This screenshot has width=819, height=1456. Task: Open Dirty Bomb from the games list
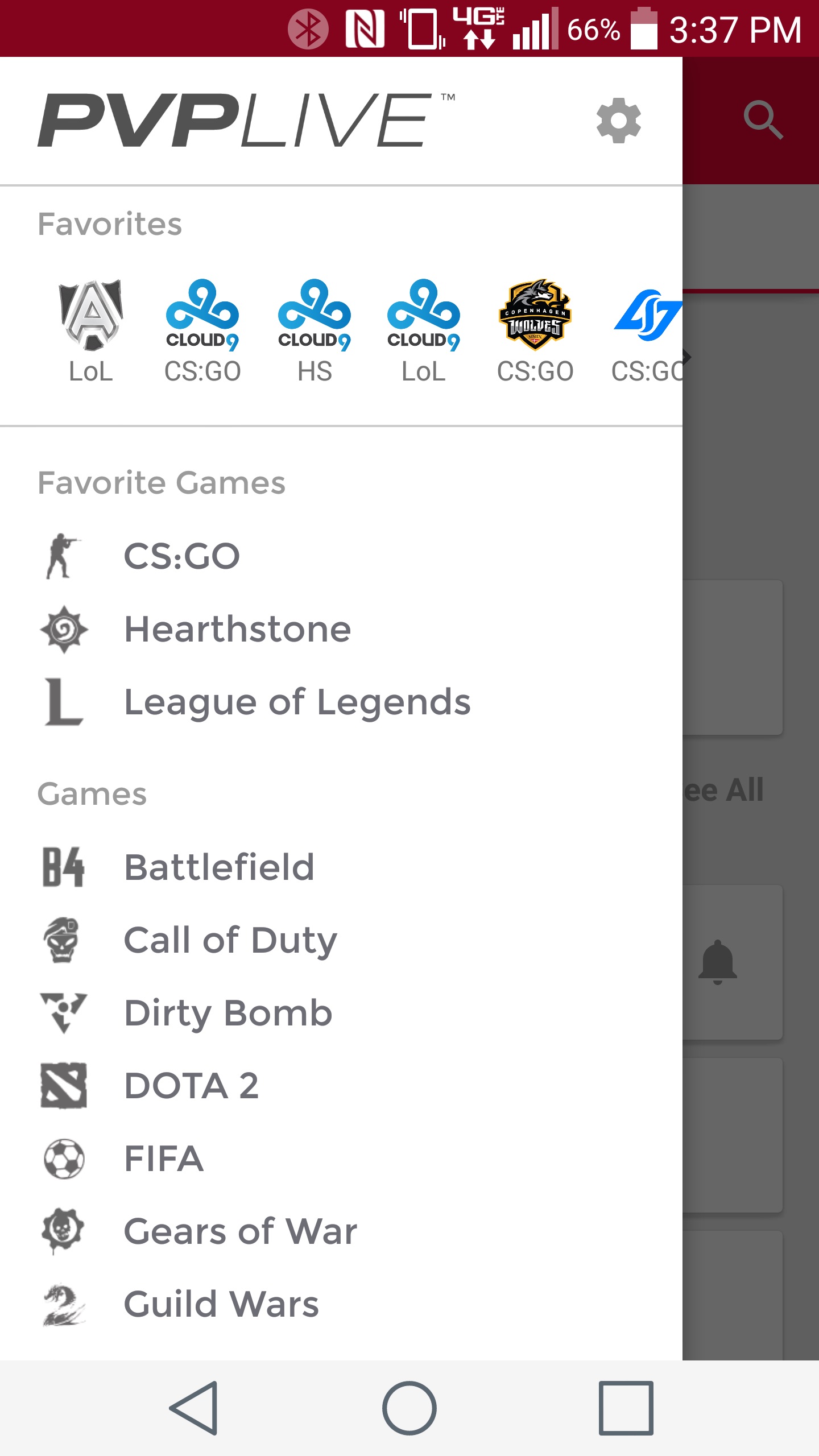tap(228, 1013)
